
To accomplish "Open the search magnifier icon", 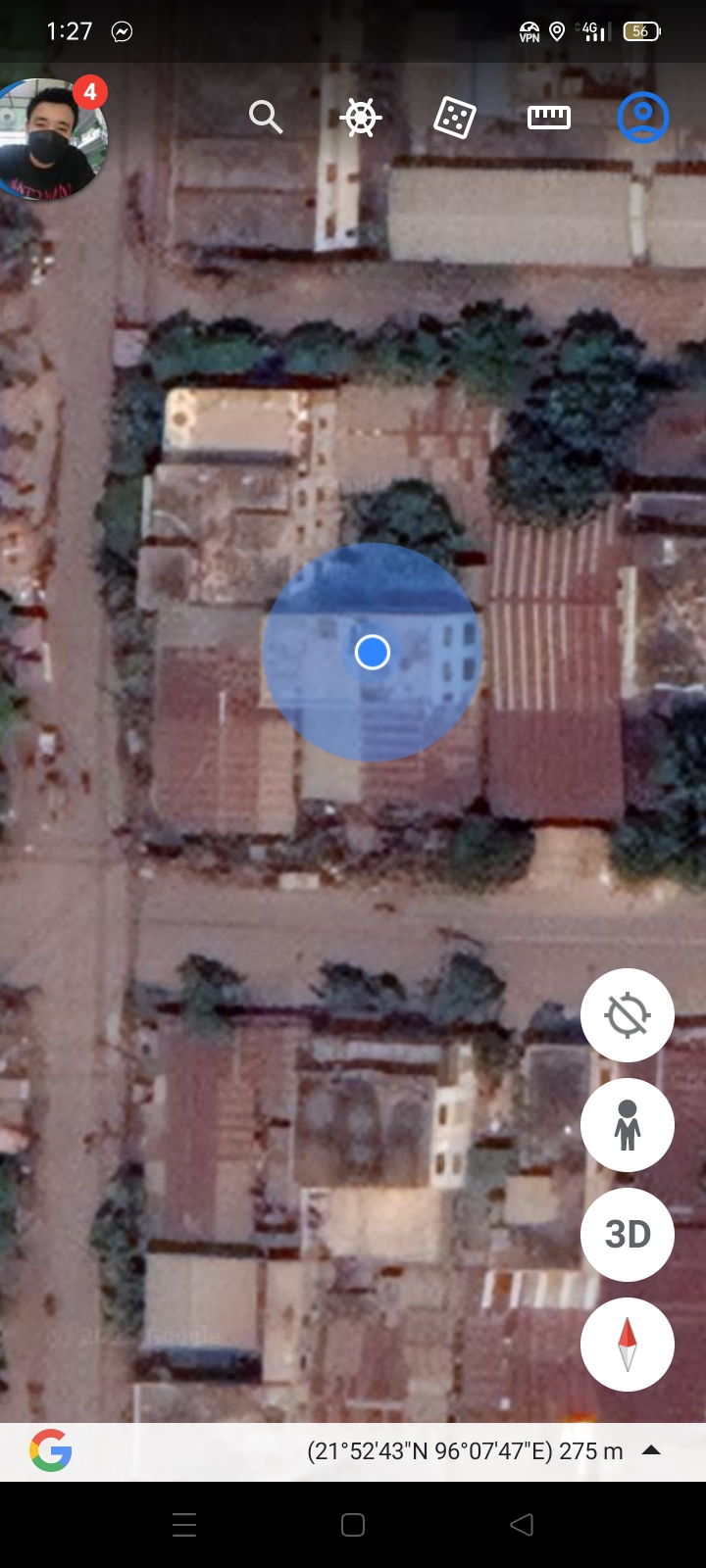I will pyautogui.click(x=266, y=118).
